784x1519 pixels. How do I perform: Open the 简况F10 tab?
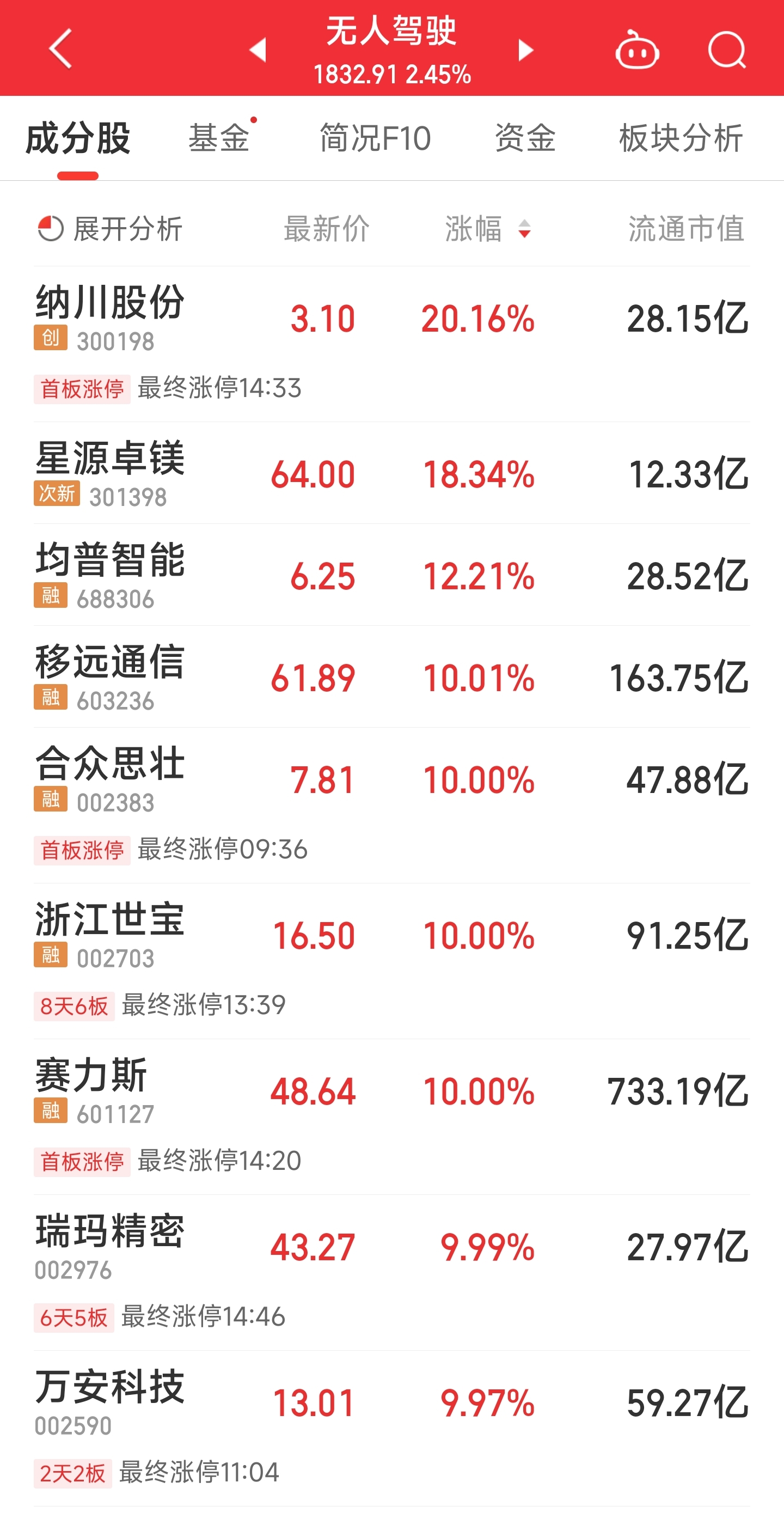tap(375, 138)
